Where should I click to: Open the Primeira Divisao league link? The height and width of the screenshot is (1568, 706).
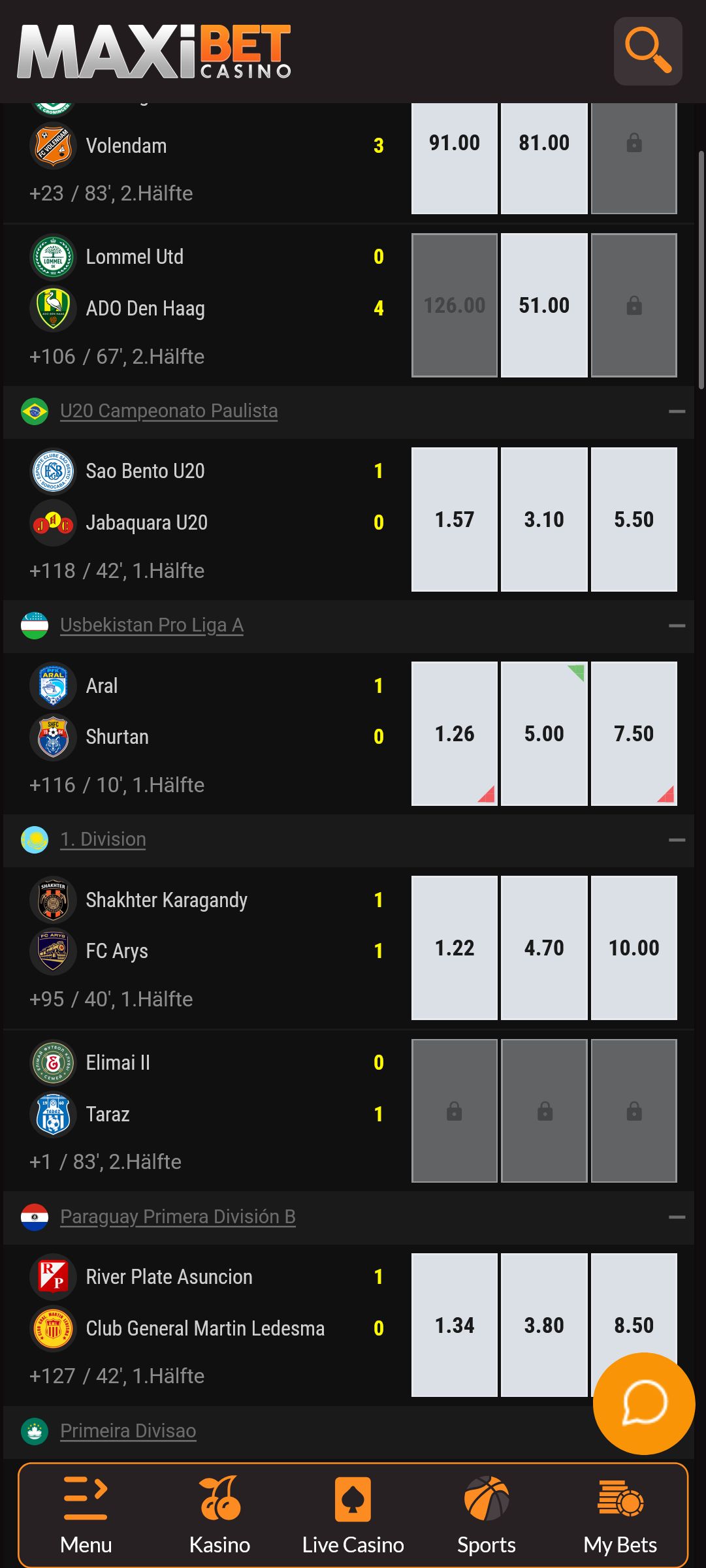tap(128, 1431)
